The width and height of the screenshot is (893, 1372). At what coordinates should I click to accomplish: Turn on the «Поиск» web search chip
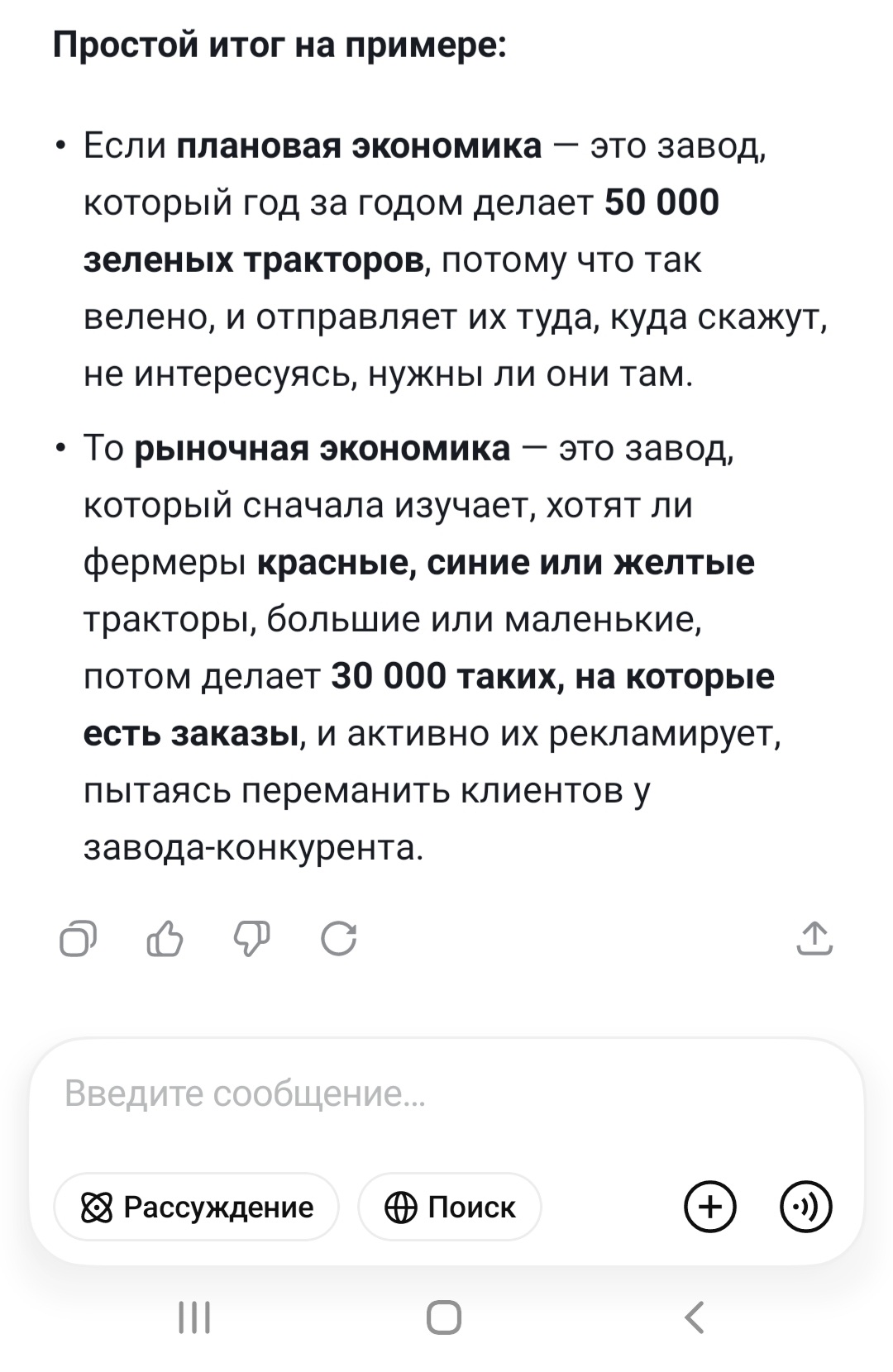pos(450,1208)
